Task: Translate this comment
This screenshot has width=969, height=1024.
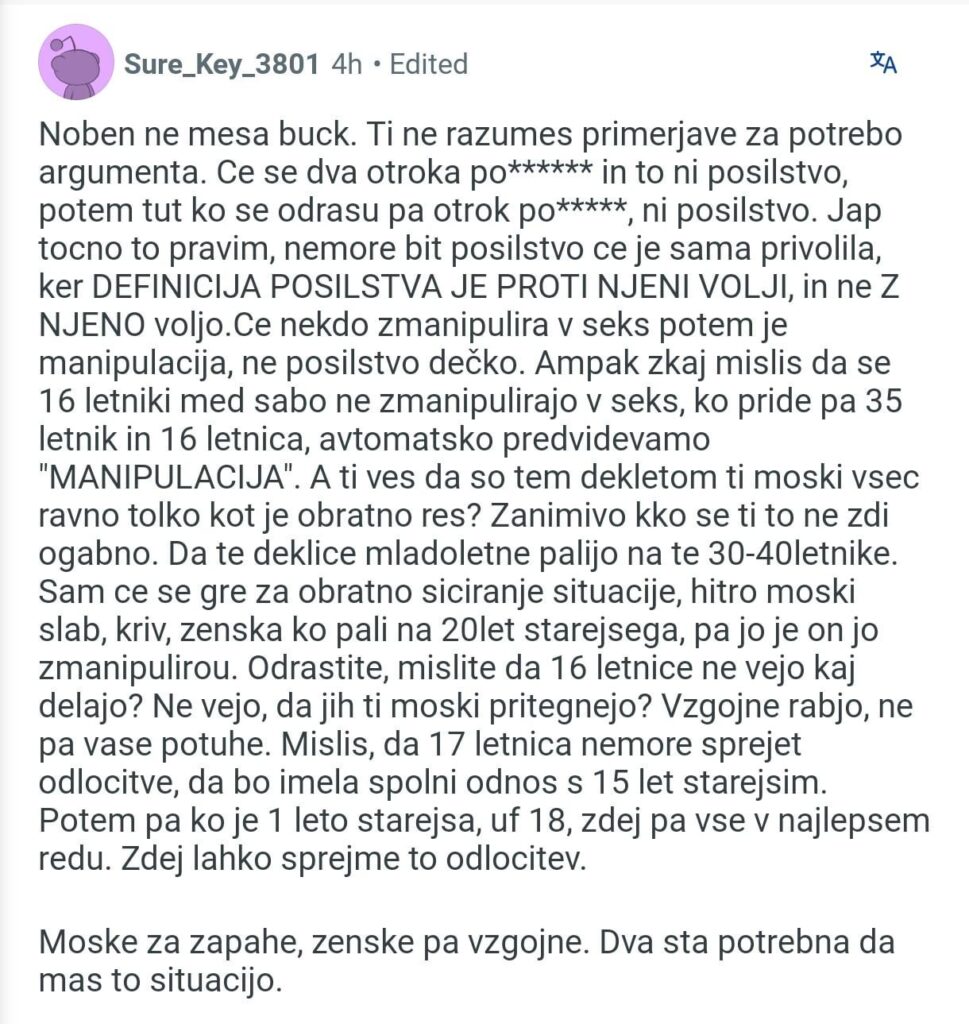Action: tap(883, 63)
